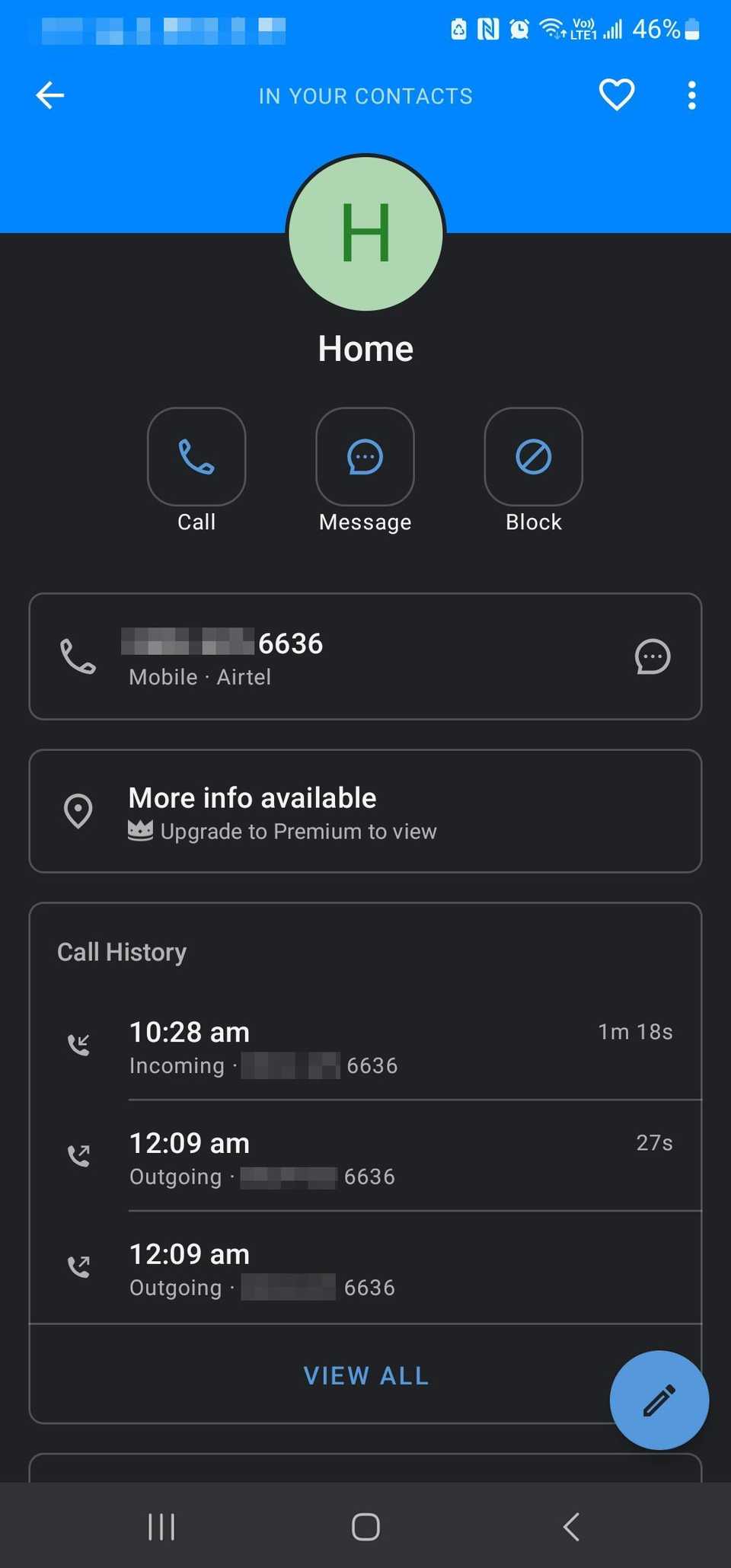
Task: Tap the premium crown icon
Action: click(x=141, y=830)
